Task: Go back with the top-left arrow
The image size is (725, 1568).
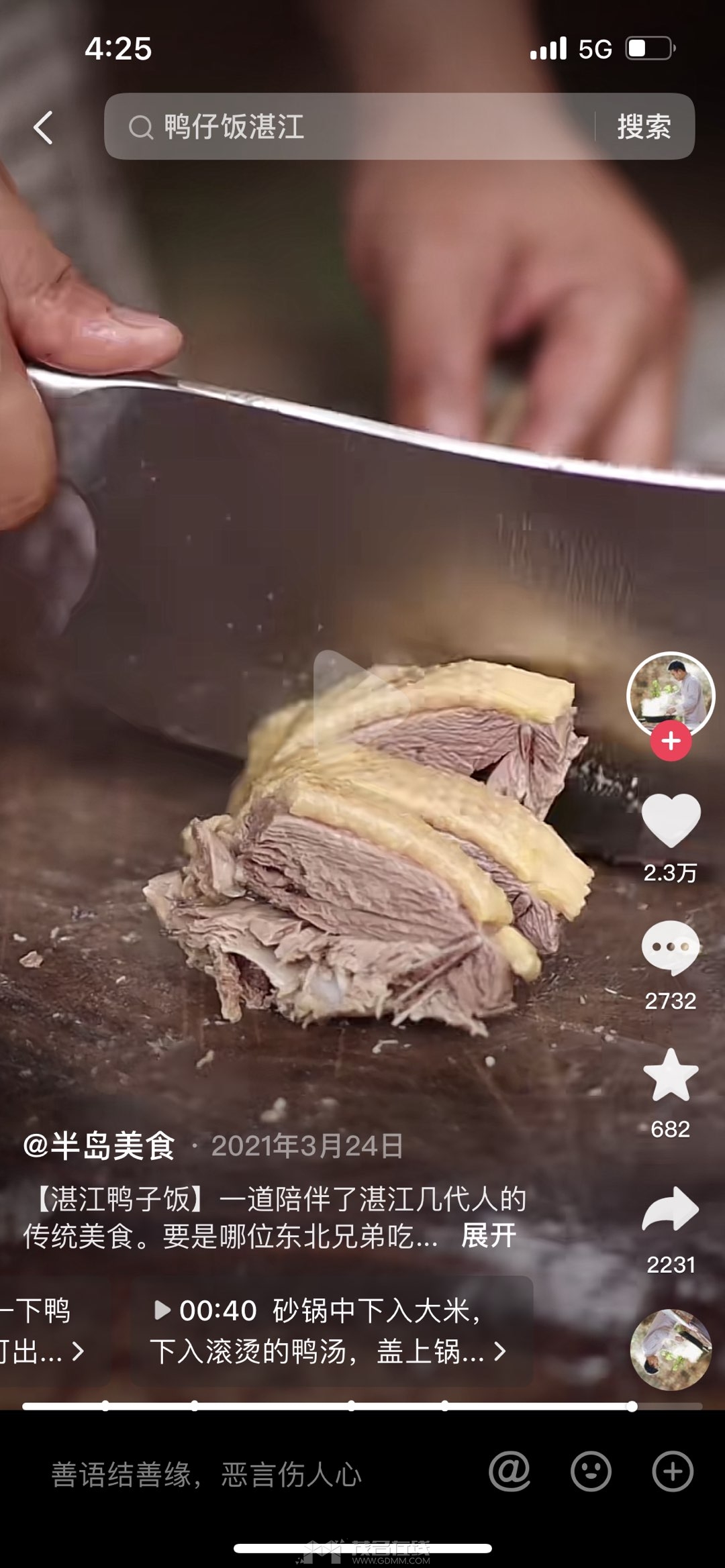Action: 43,127
